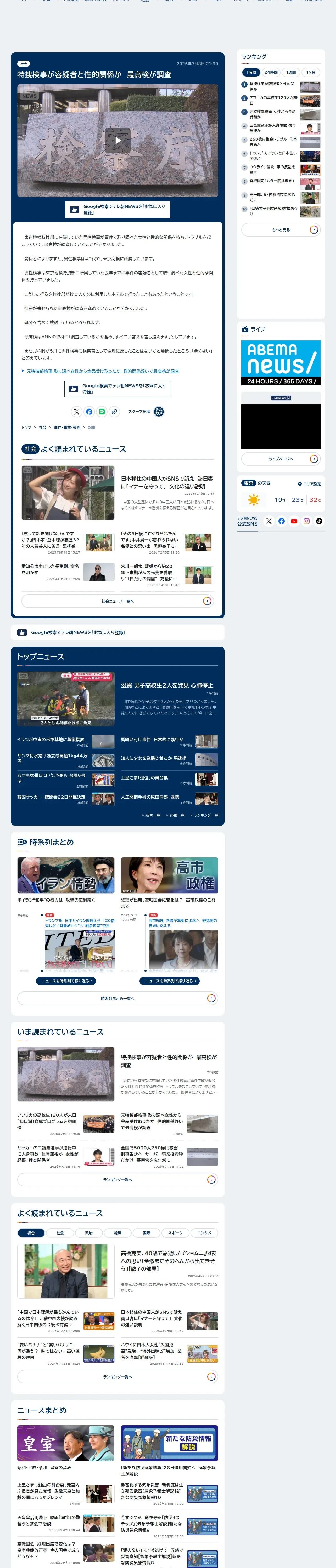Tap もっと見る under the ranking

281,229
